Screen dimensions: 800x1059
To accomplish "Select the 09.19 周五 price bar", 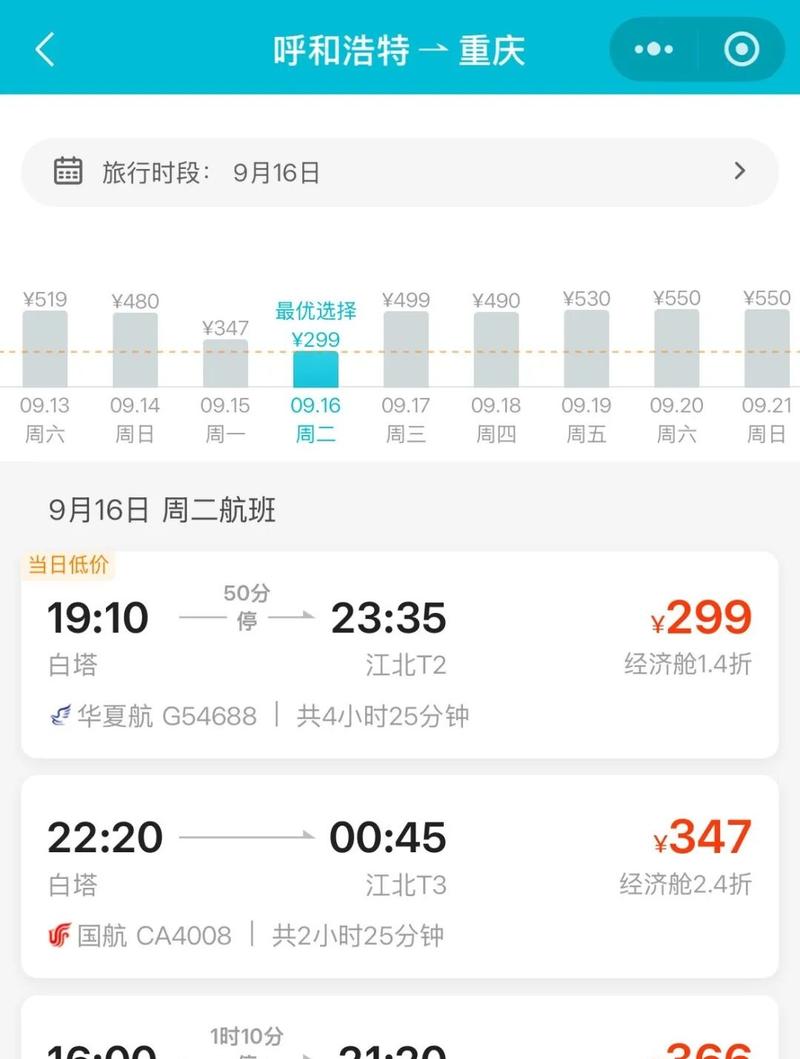I will tap(586, 349).
